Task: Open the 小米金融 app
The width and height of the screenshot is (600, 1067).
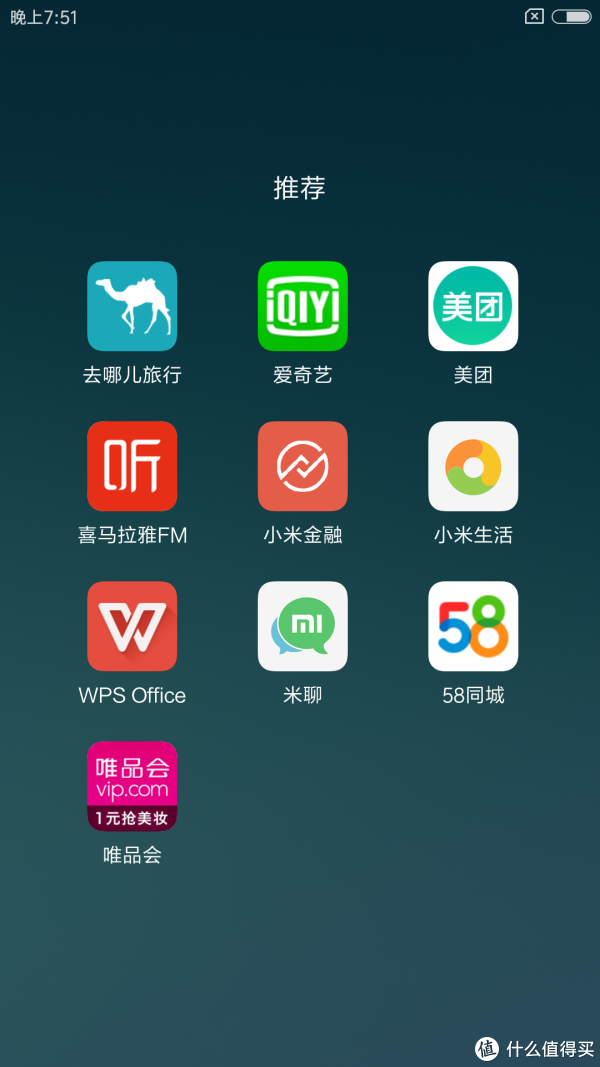Action: coord(303,466)
